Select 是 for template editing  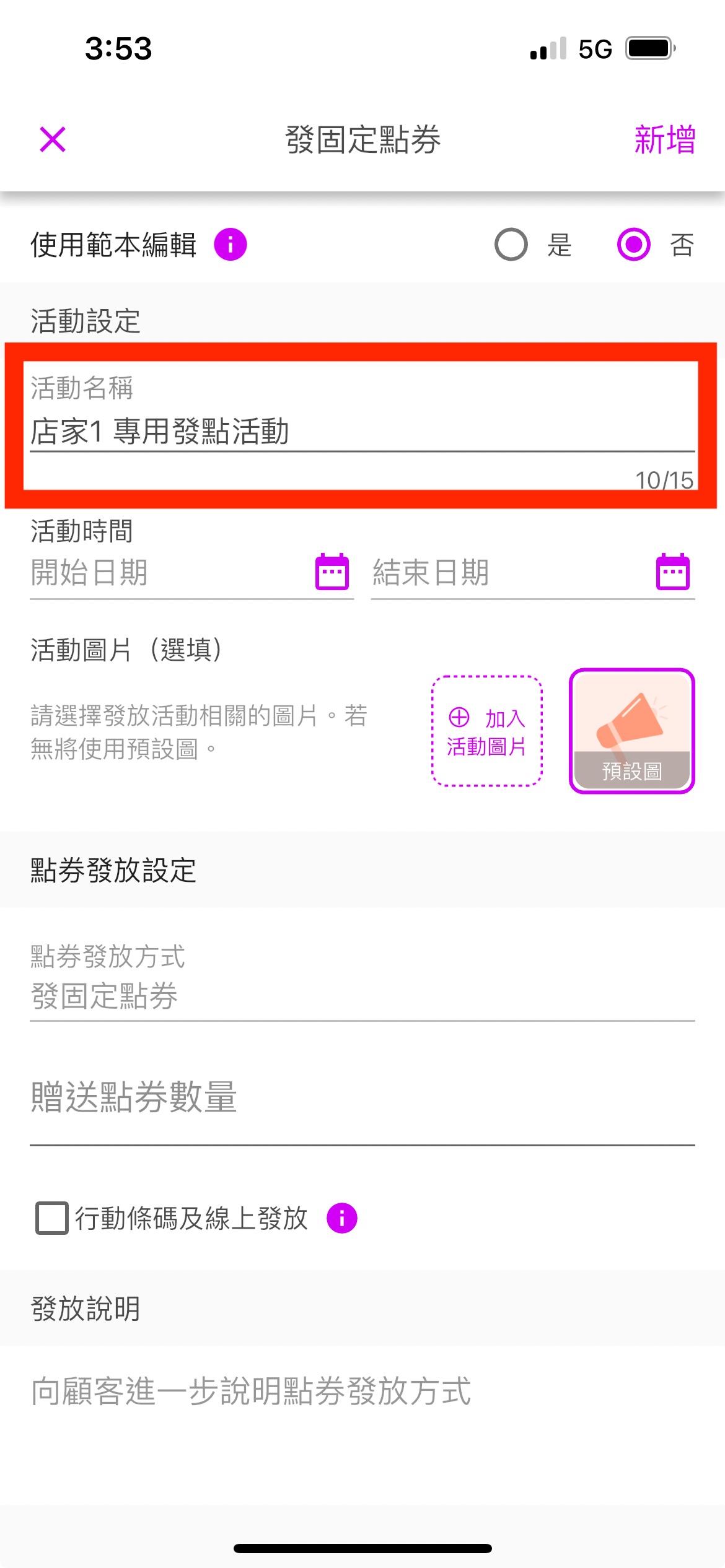511,245
